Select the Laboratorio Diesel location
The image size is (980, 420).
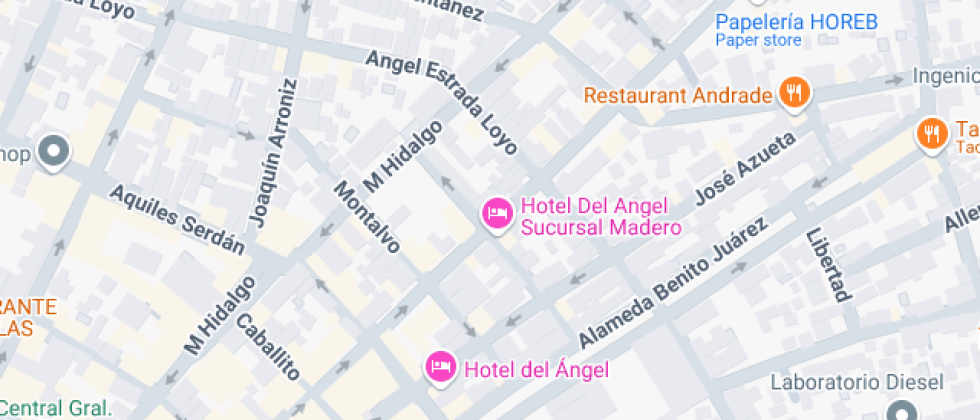[904, 411]
